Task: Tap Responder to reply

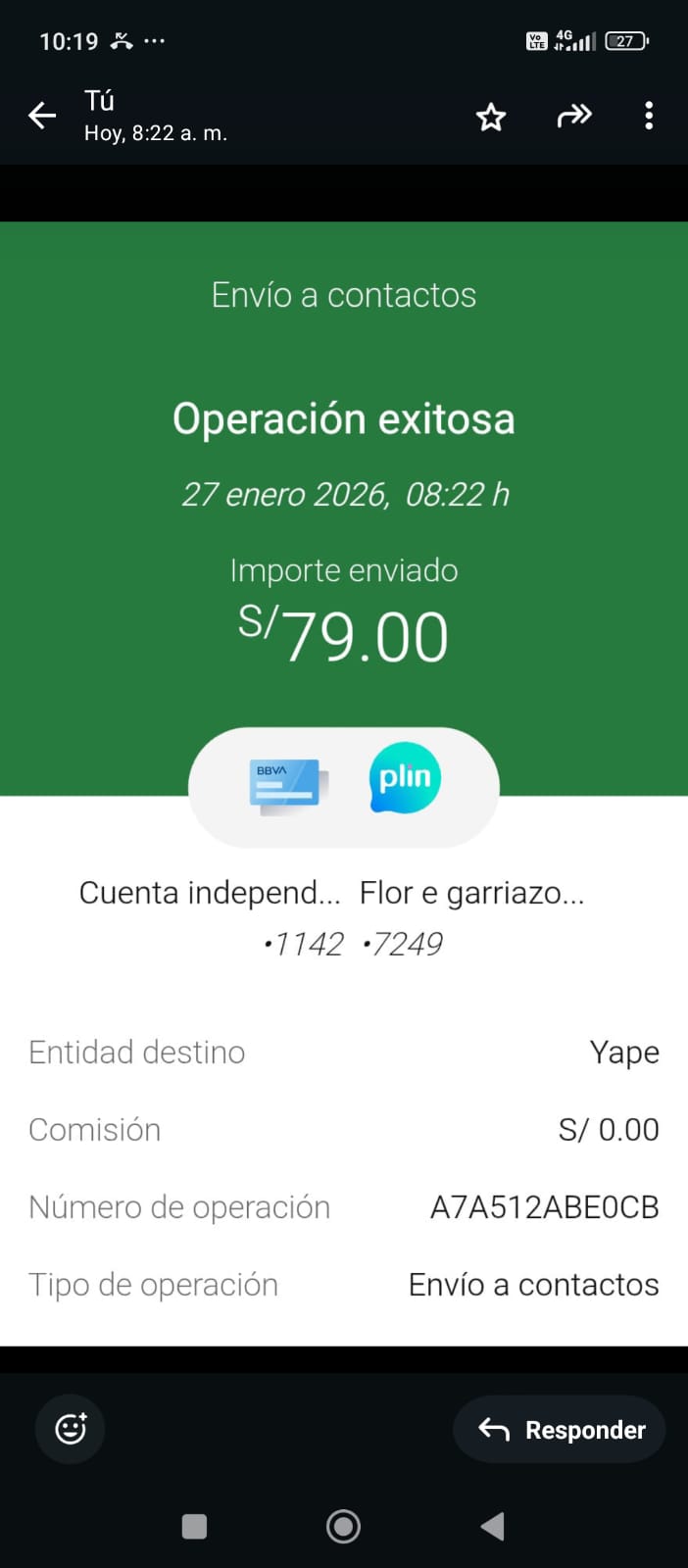Action: pyautogui.click(x=561, y=1430)
